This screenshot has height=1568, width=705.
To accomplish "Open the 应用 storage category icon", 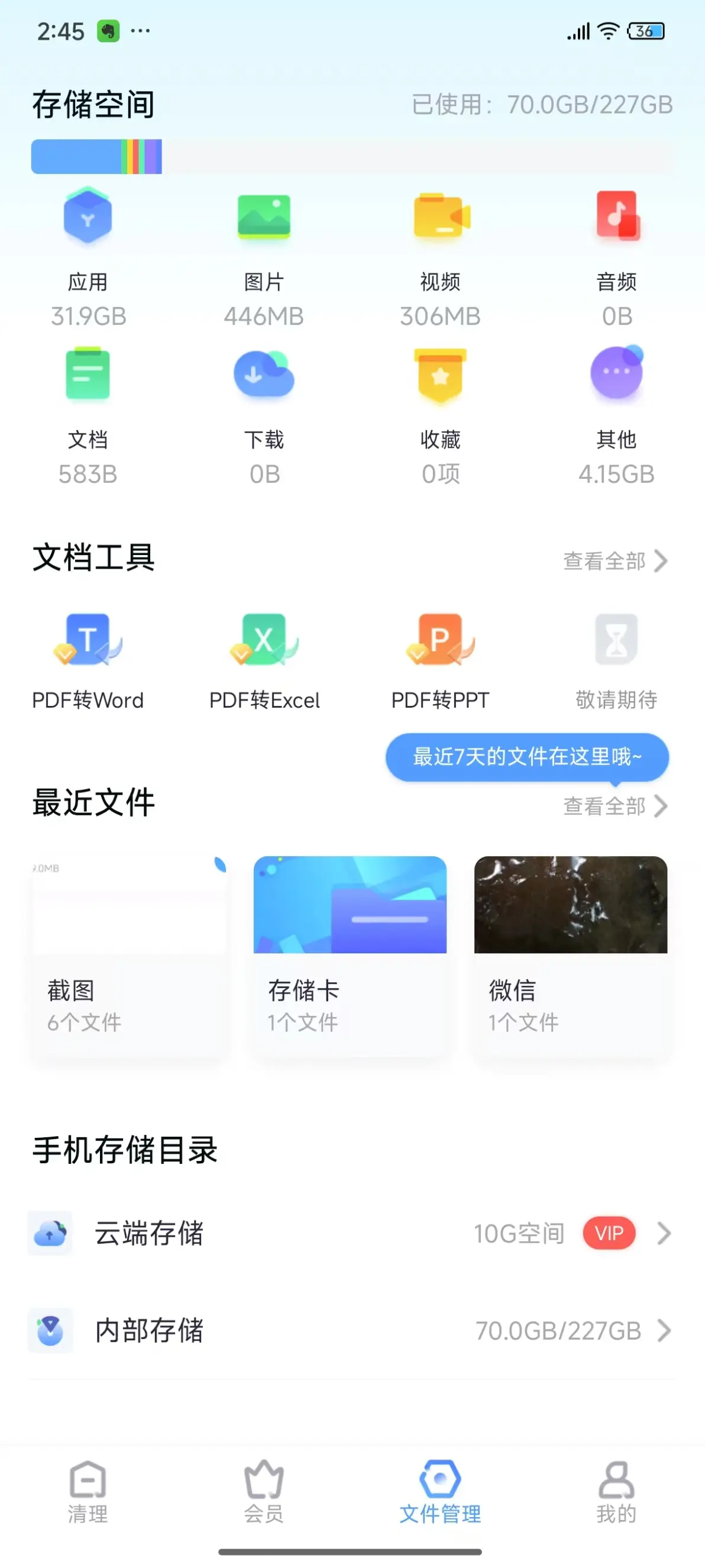I will pyautogui.click(x=88, y=218).
